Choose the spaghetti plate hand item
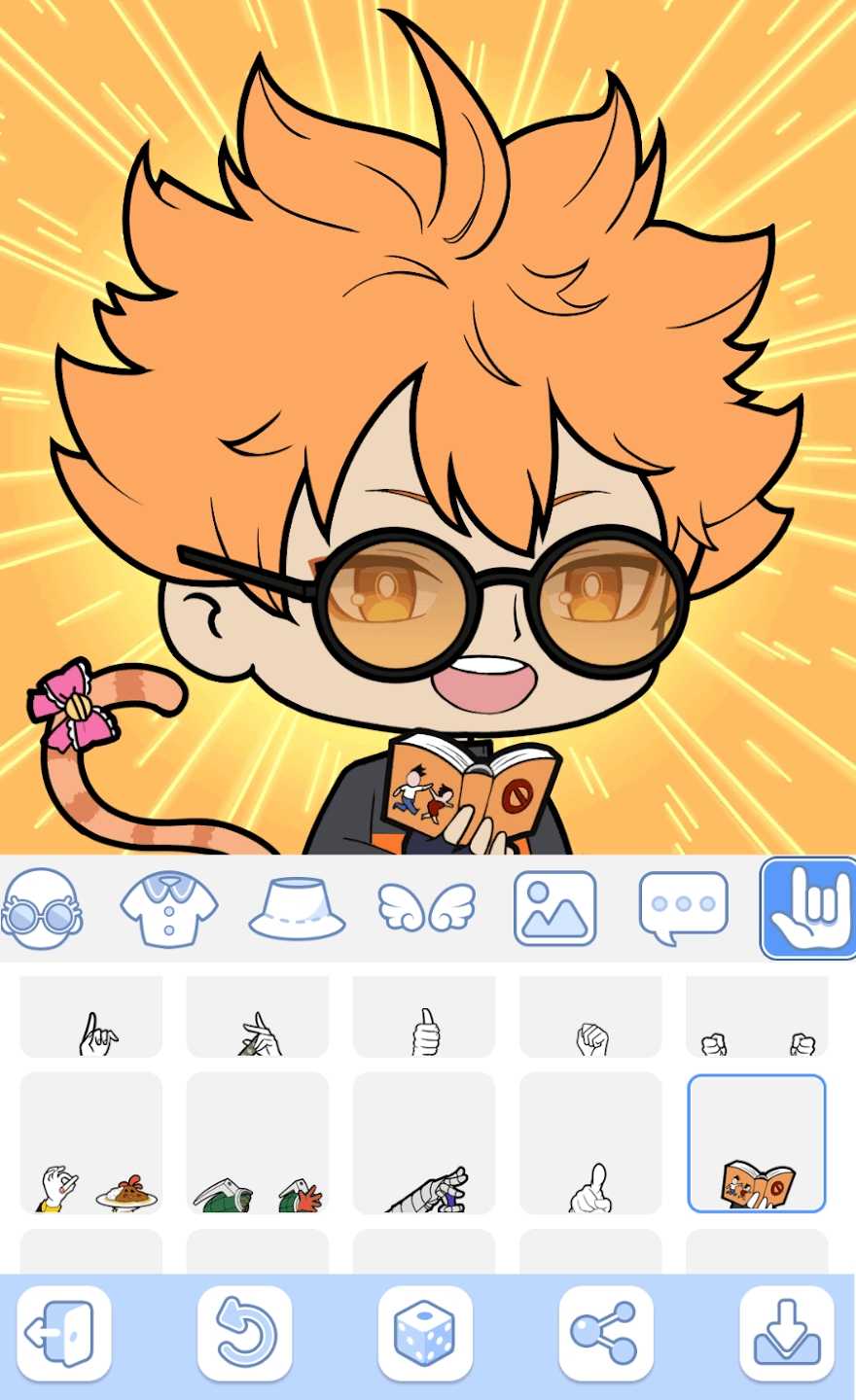The height and width of the screenshot is (1400, 856). point(91,1143)
